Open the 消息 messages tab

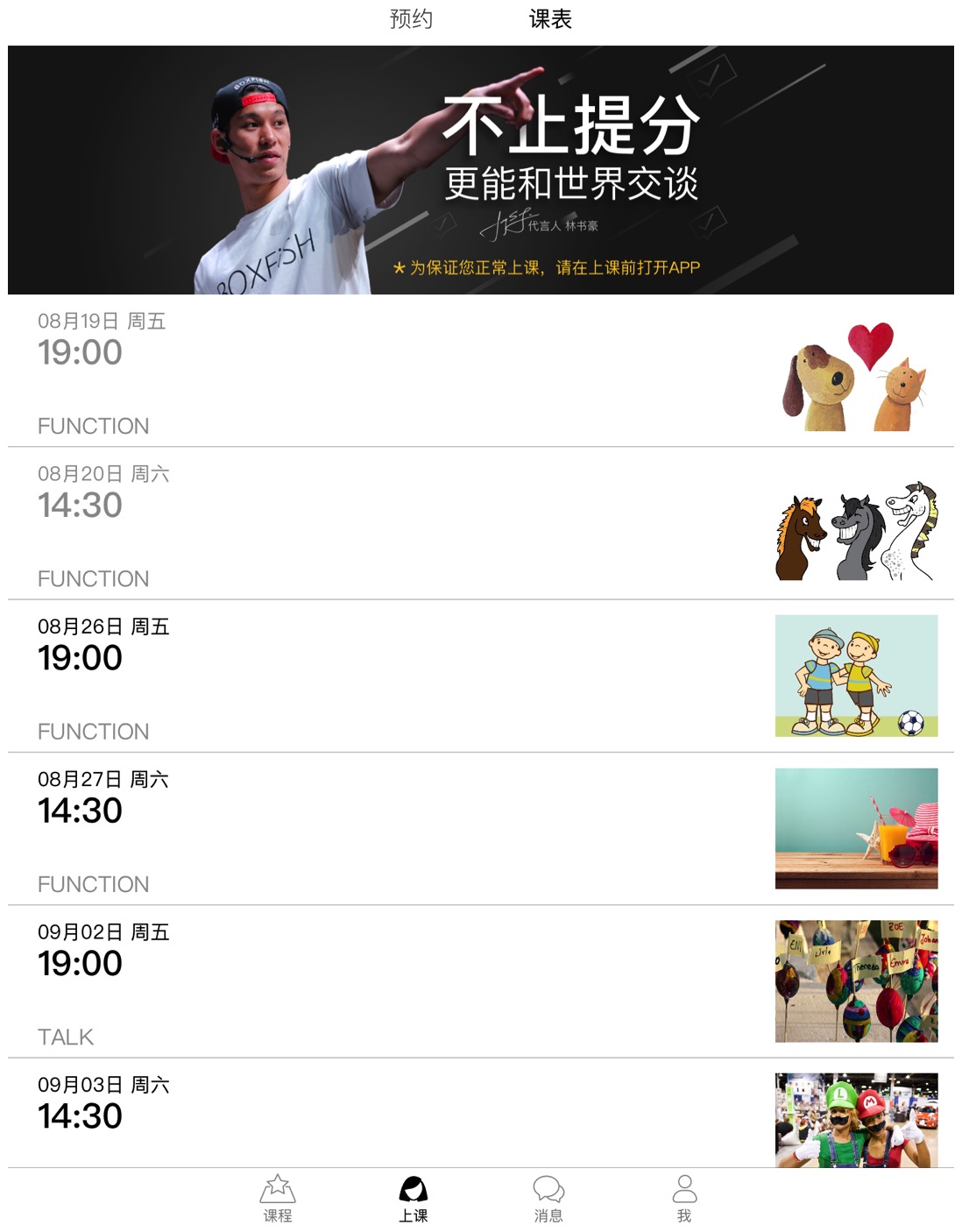tap(548, 1199)
